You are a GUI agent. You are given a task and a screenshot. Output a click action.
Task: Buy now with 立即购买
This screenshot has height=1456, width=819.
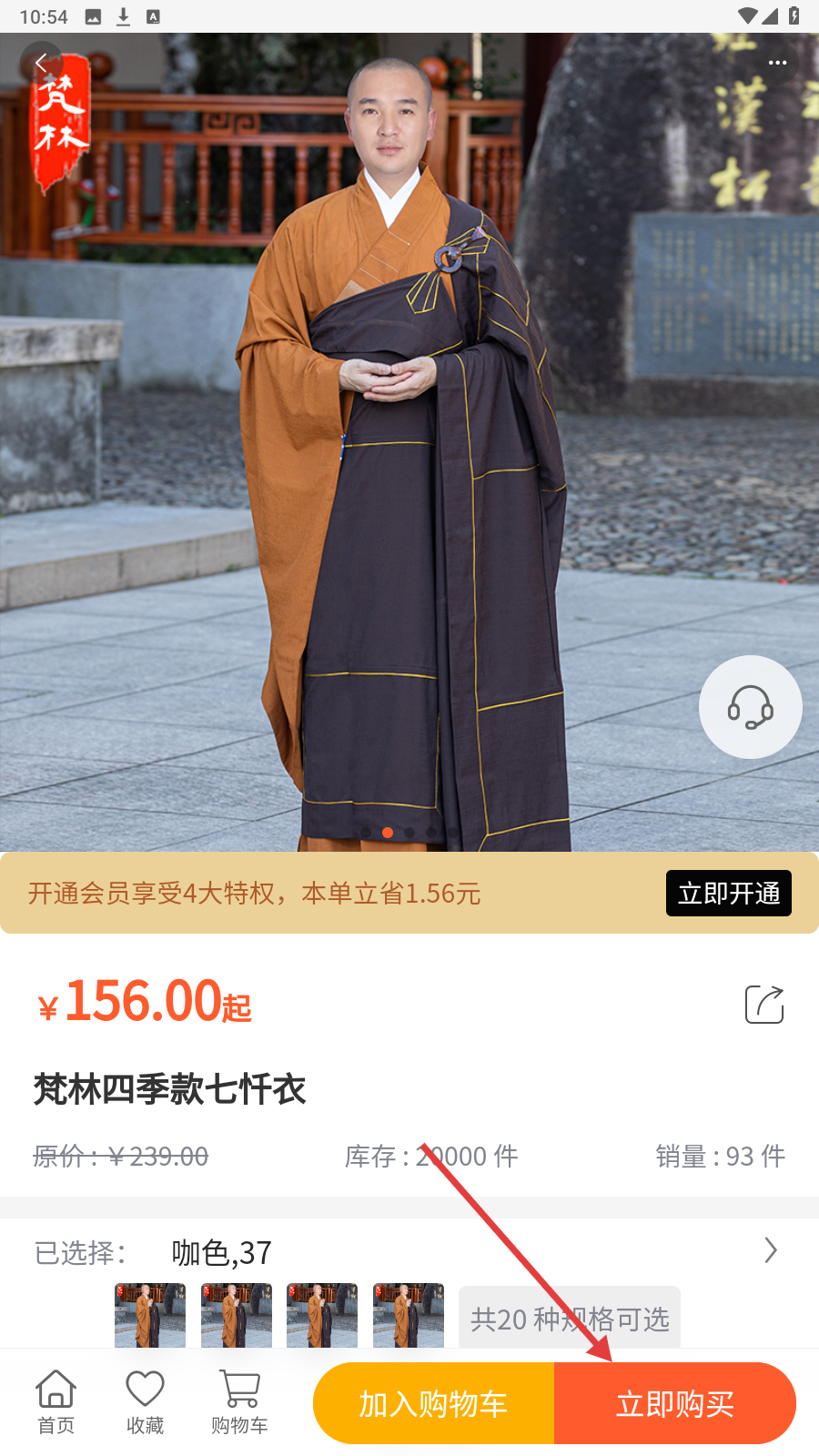[x=675, y=1403]
